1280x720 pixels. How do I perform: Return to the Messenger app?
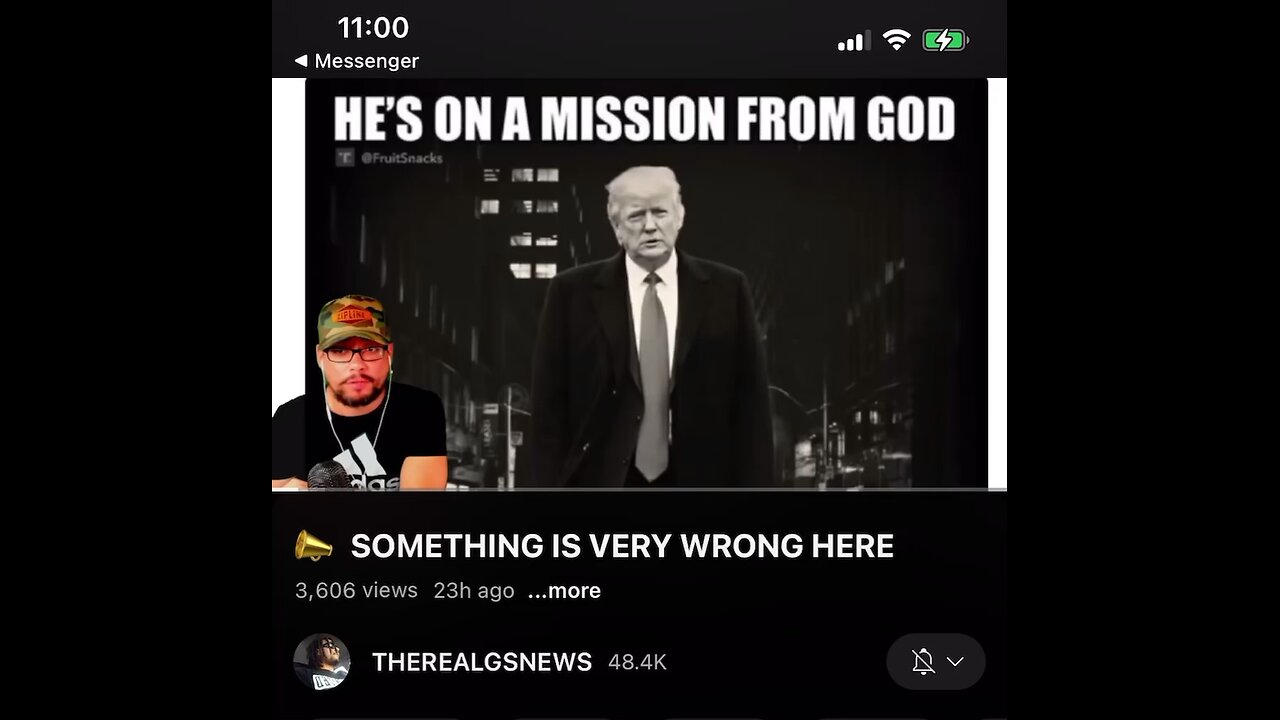coord(356,61)
